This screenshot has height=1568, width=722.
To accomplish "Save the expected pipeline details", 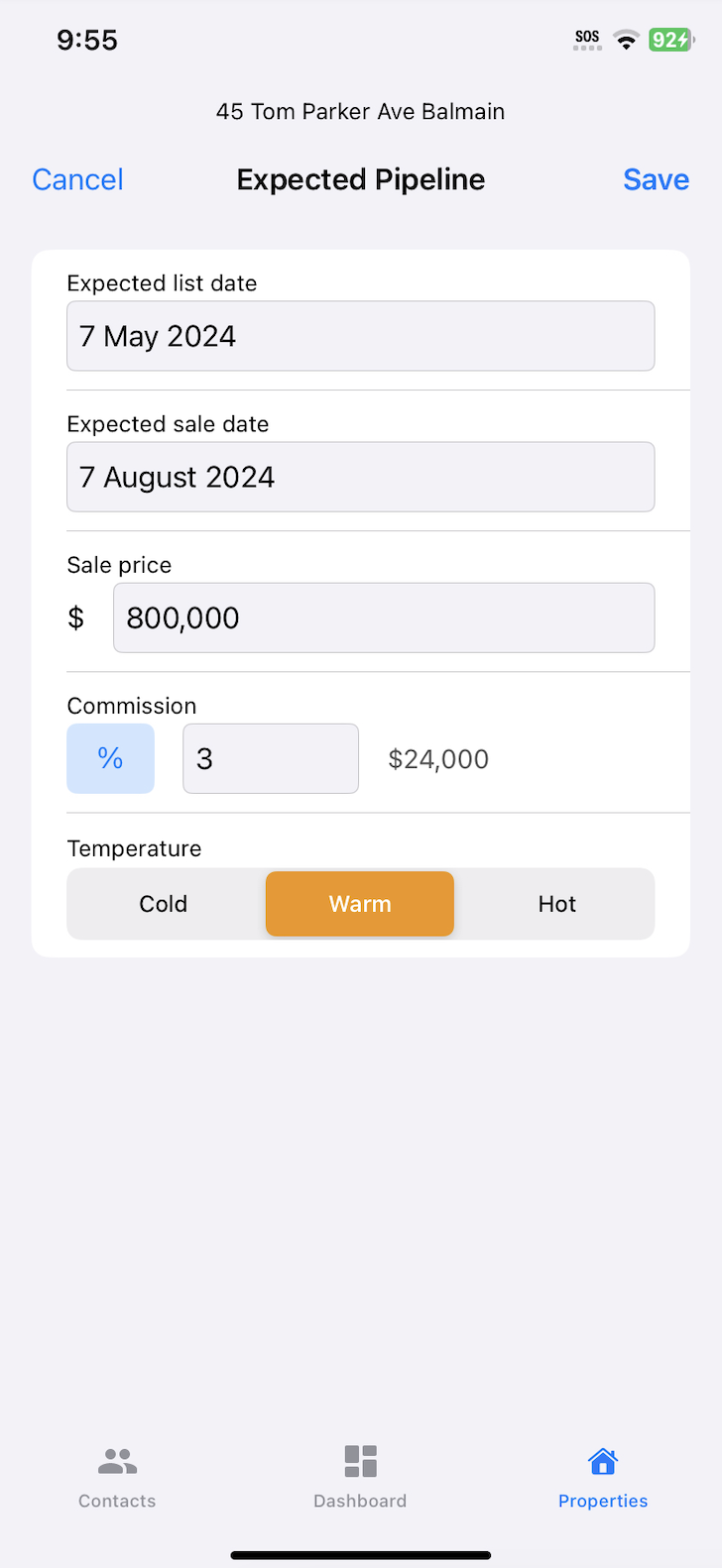I will pyautogui.click(x=656, y=179).
